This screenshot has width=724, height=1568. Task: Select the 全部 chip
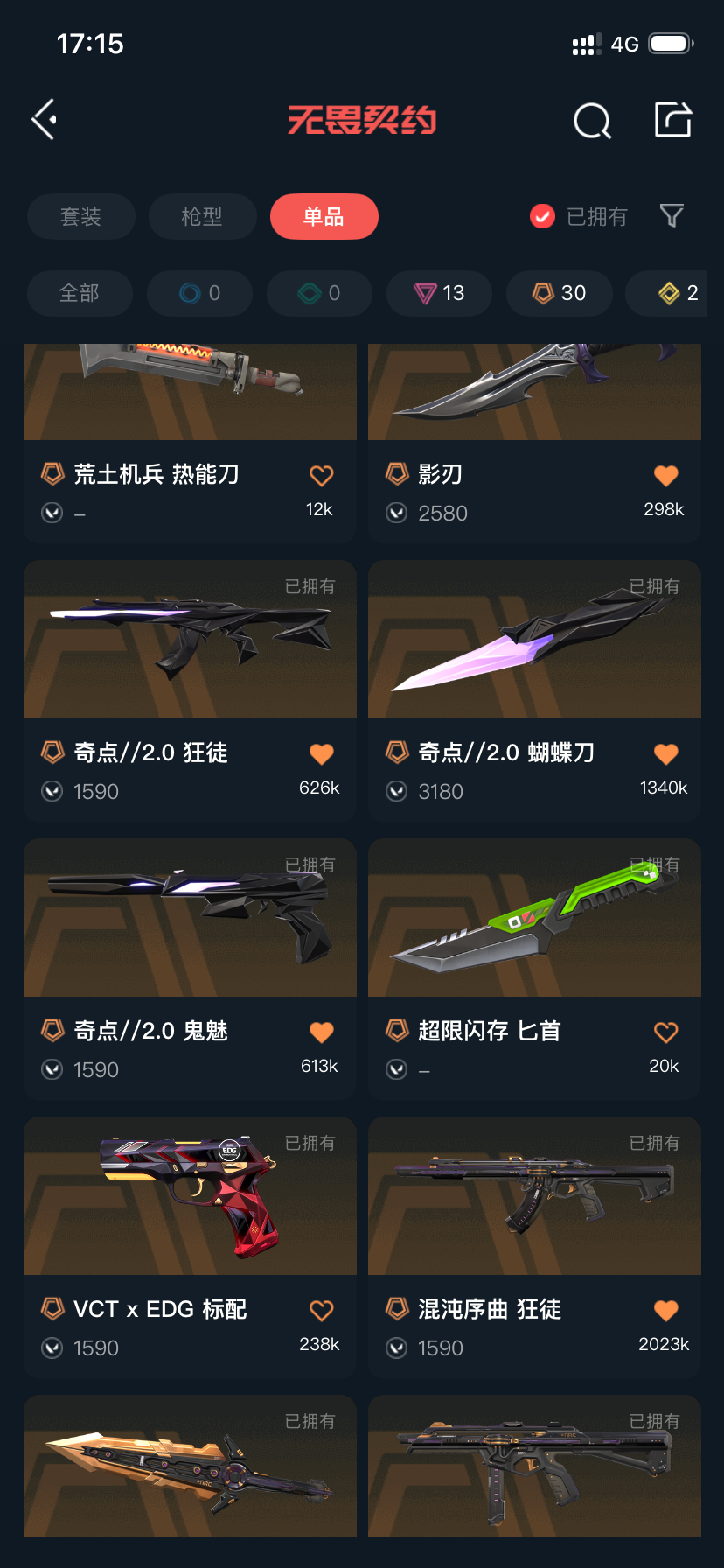(80, 293)
